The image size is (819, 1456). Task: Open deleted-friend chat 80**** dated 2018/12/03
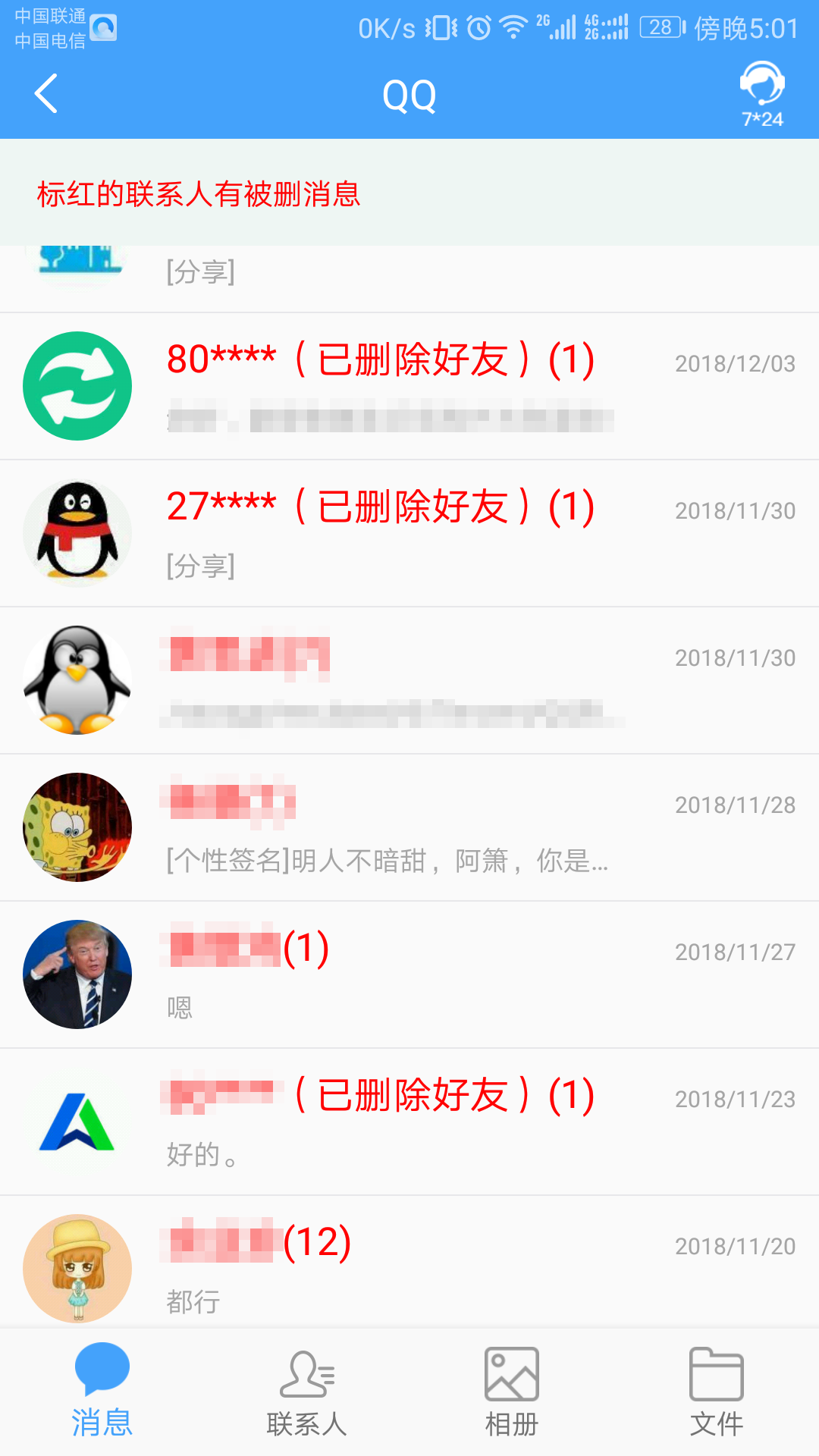[409, 385]
